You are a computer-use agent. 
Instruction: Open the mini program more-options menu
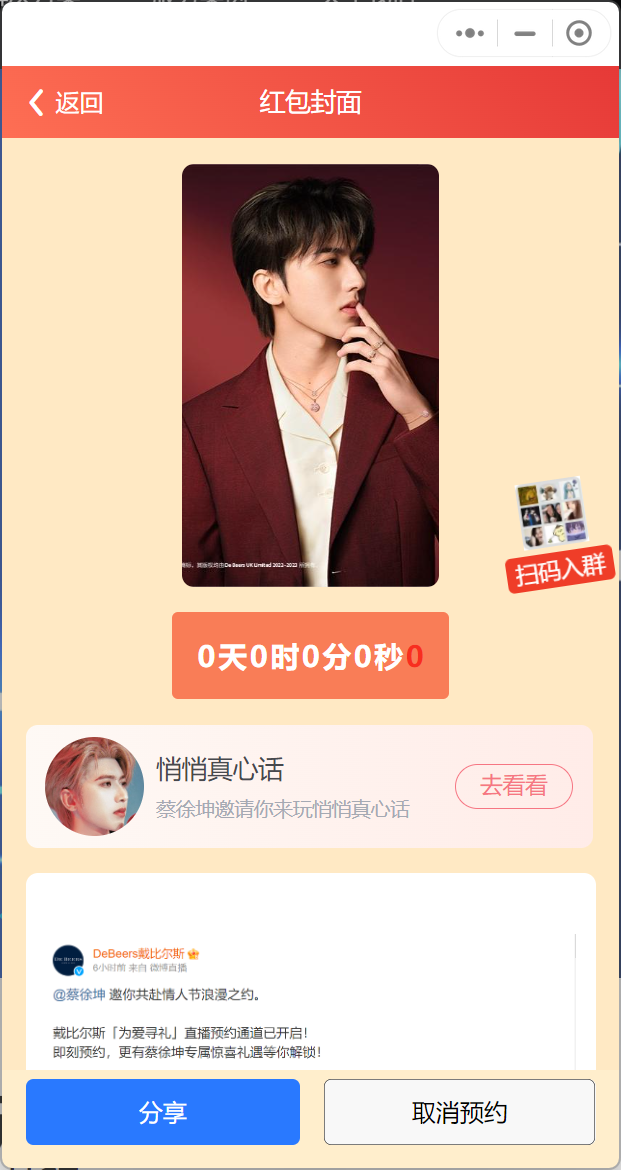point(470,33)
